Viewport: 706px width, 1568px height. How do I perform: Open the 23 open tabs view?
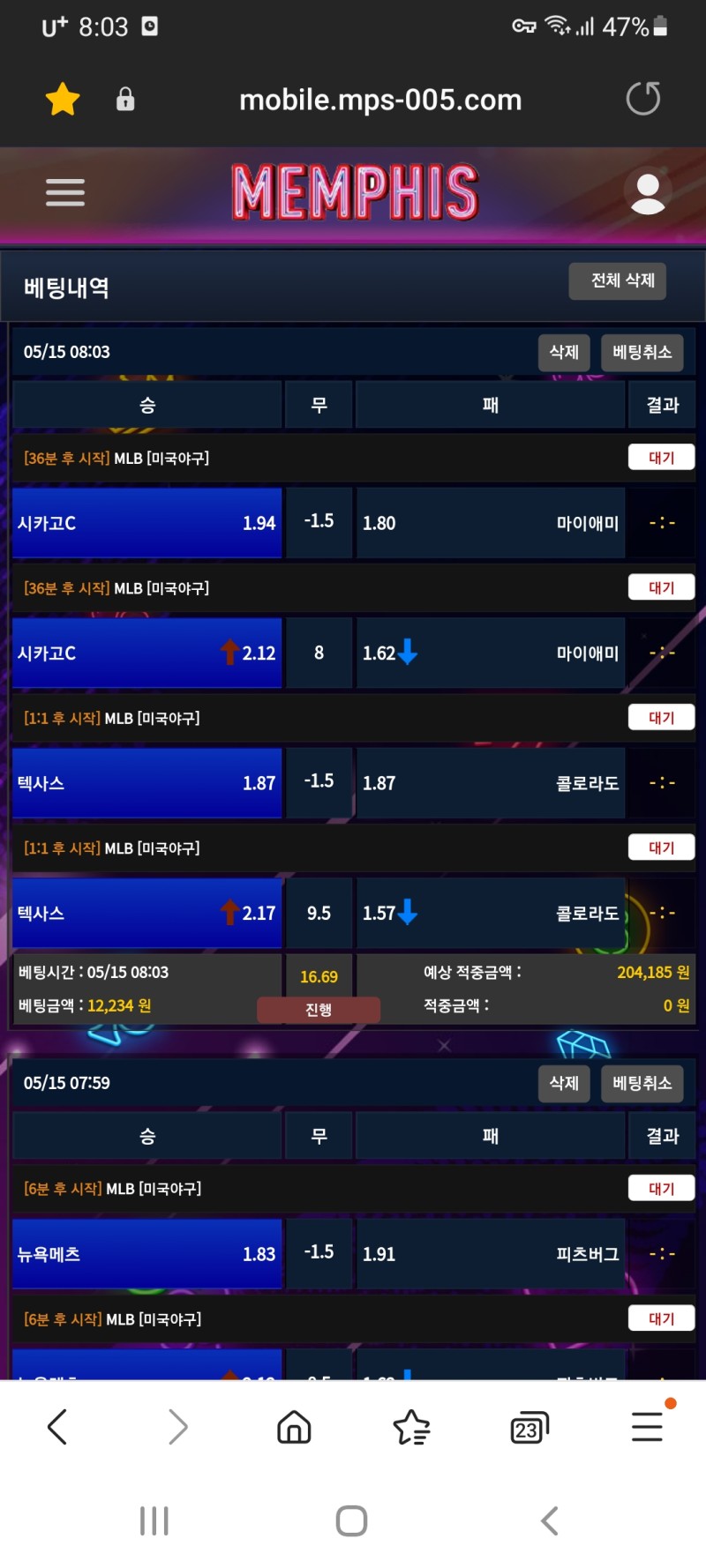[529, 1428]
